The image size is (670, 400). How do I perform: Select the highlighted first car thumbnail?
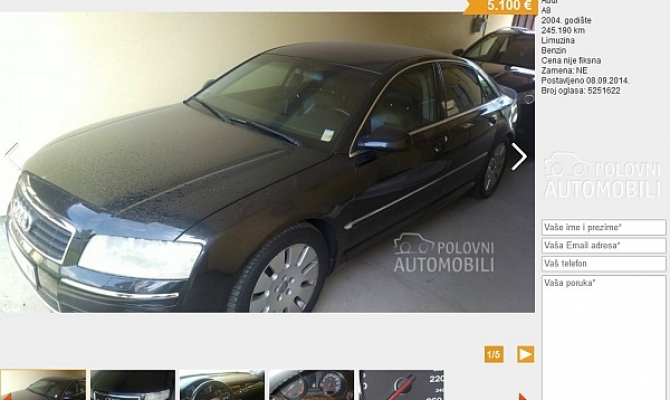(43, 386)
